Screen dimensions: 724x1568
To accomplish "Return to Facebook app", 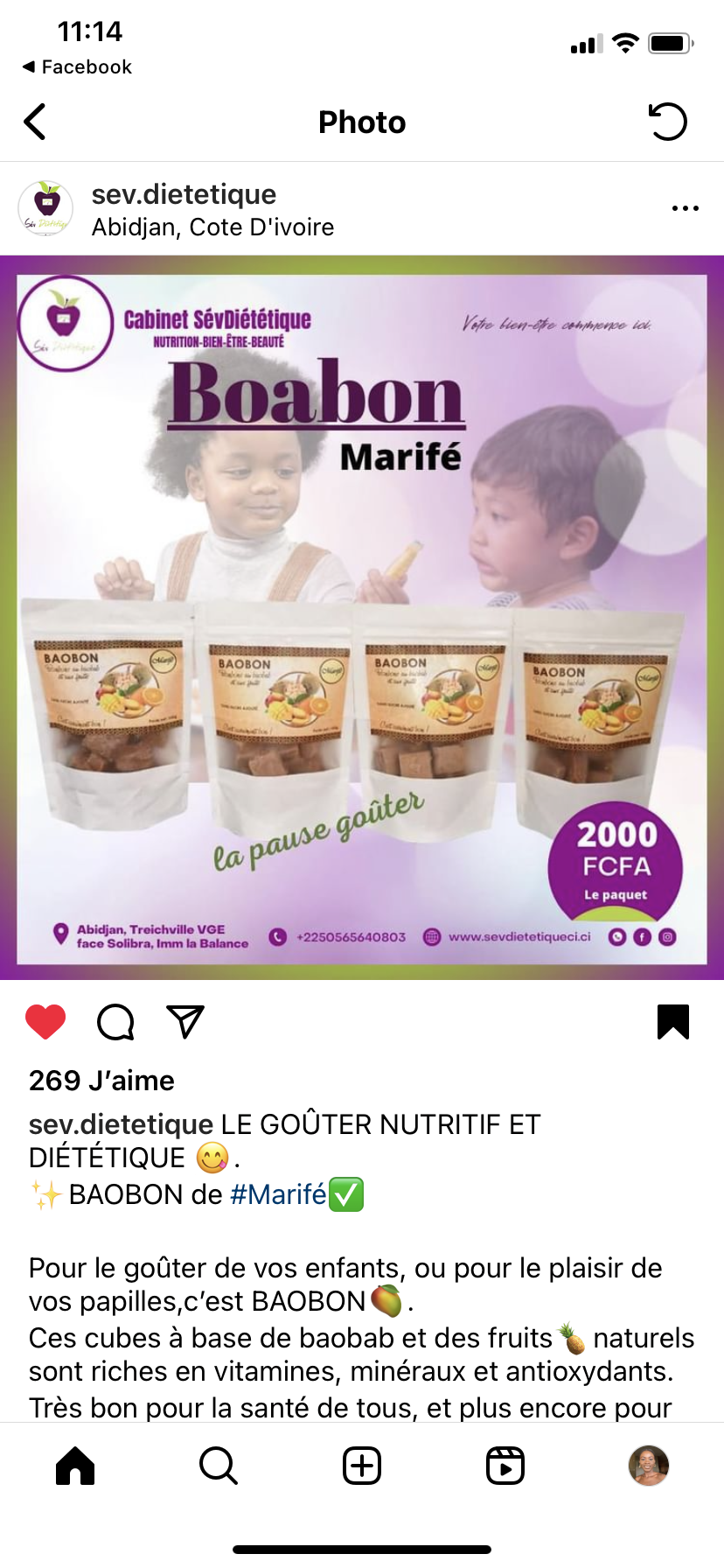I will (77, 67).
